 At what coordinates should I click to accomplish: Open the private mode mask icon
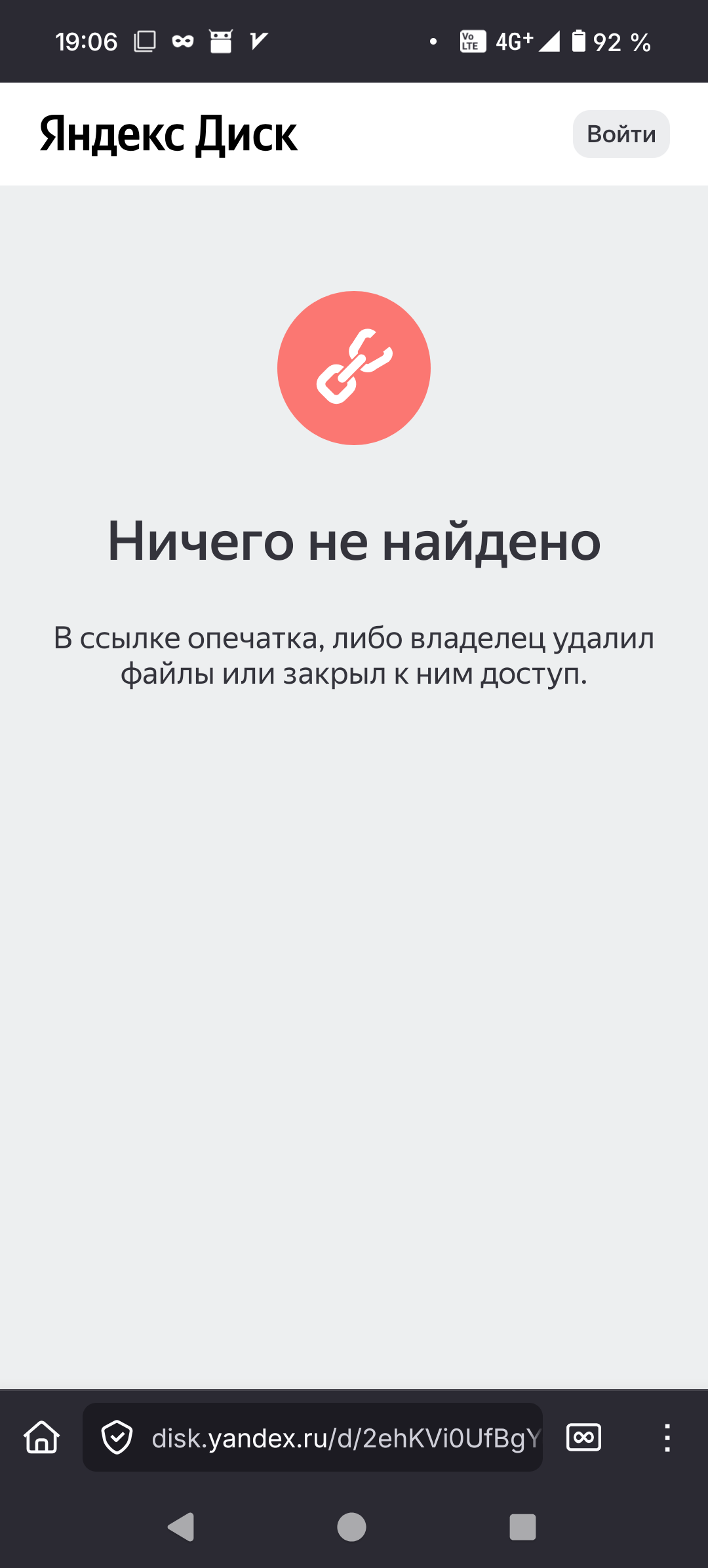pos(583,1438)
